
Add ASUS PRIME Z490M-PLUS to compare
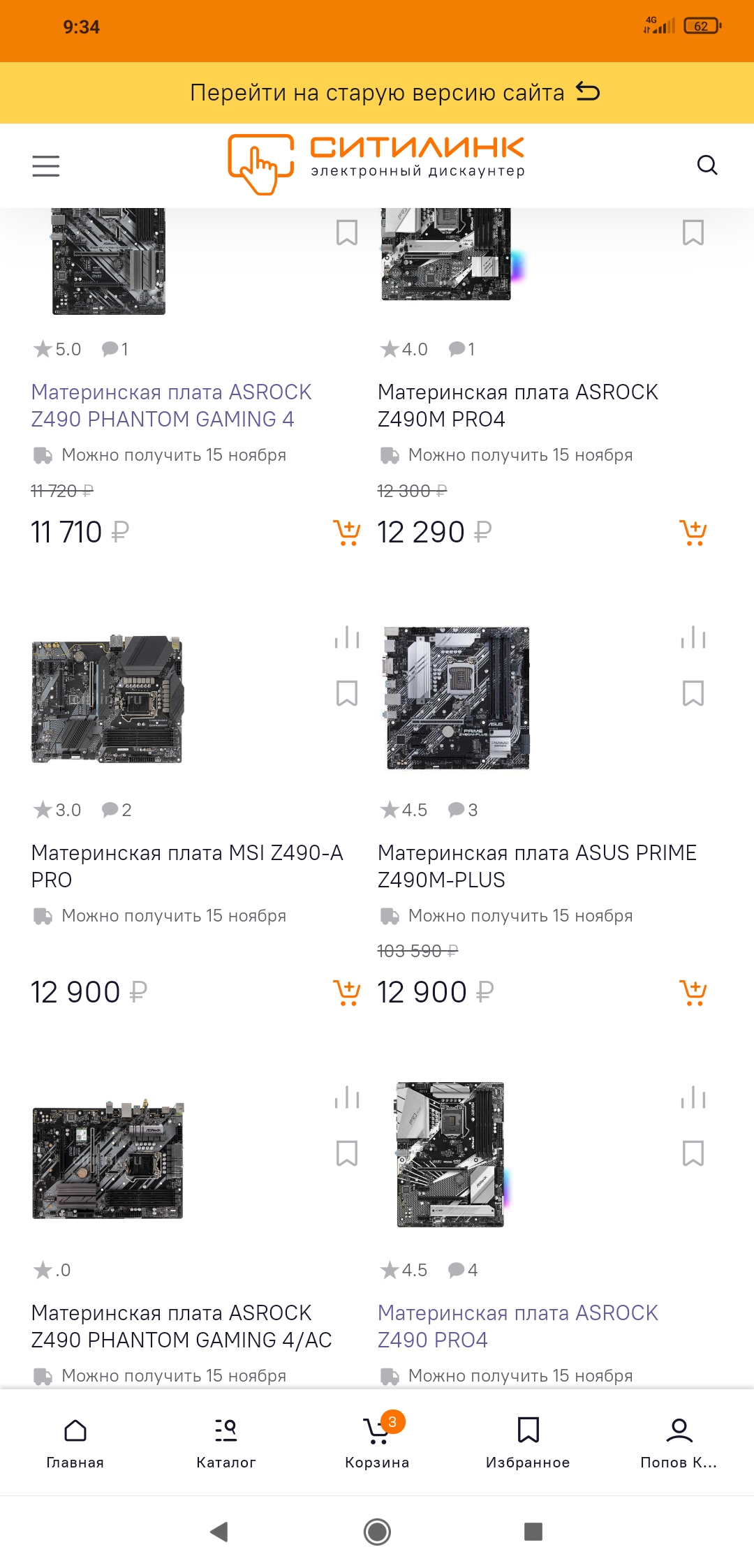(693, 637)
